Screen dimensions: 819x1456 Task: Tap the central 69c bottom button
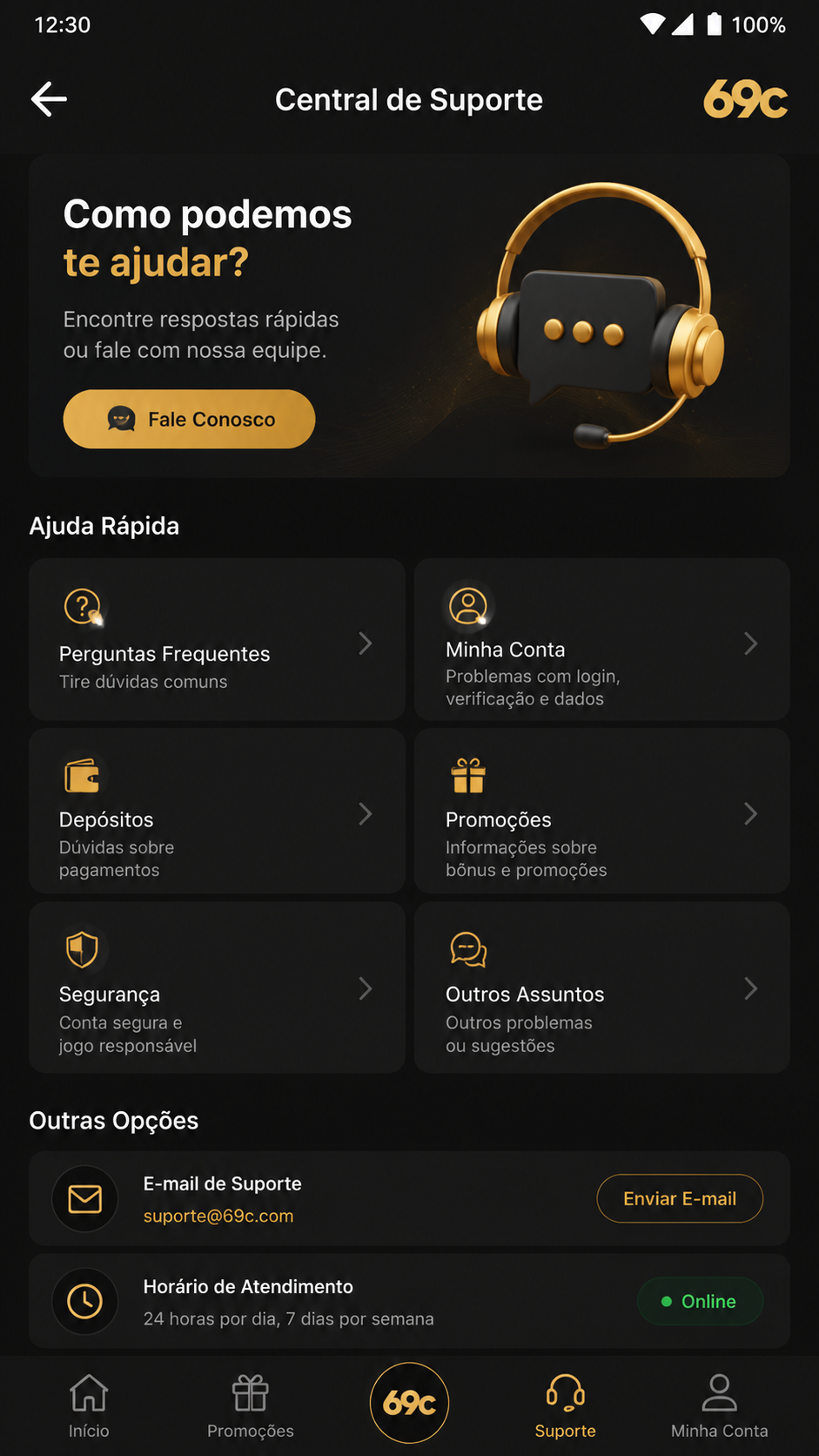coord(409,1403)
